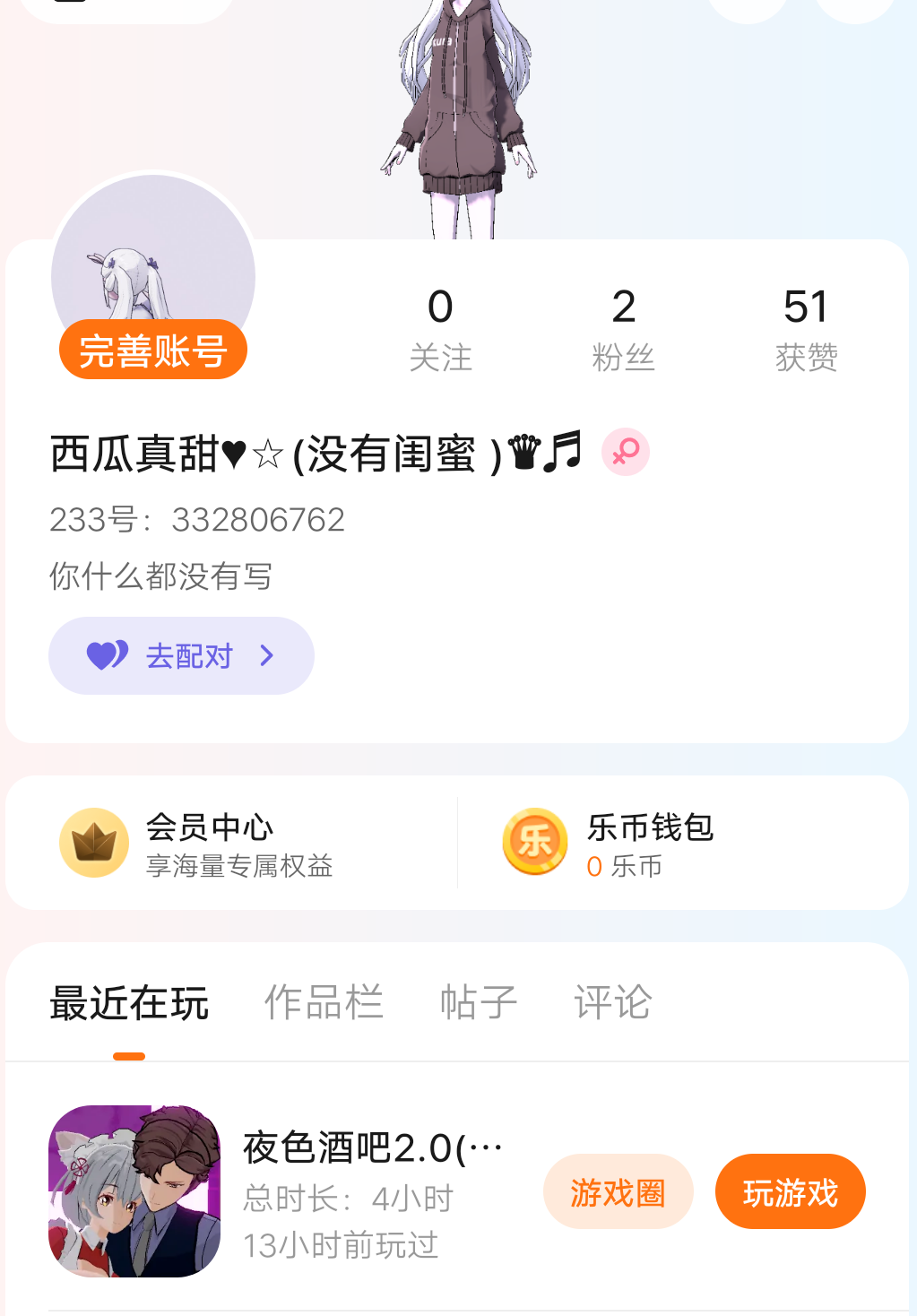Open the 夜色酒吧2.0 game thumbnail

tap(134, 1190)
